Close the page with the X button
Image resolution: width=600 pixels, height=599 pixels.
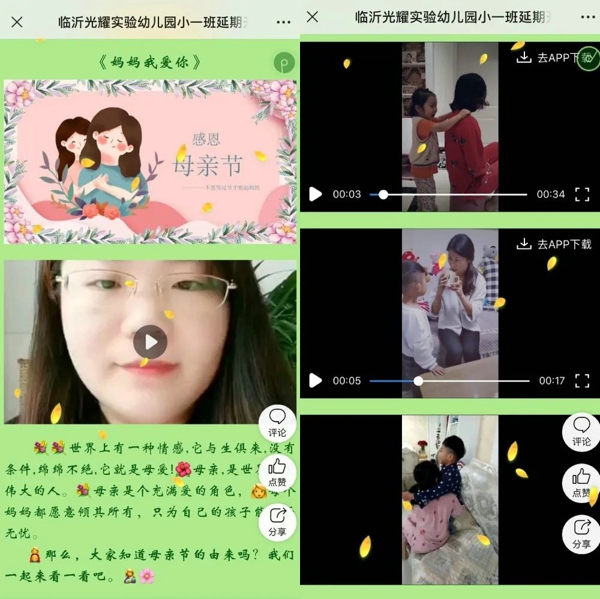coord(313,18)
